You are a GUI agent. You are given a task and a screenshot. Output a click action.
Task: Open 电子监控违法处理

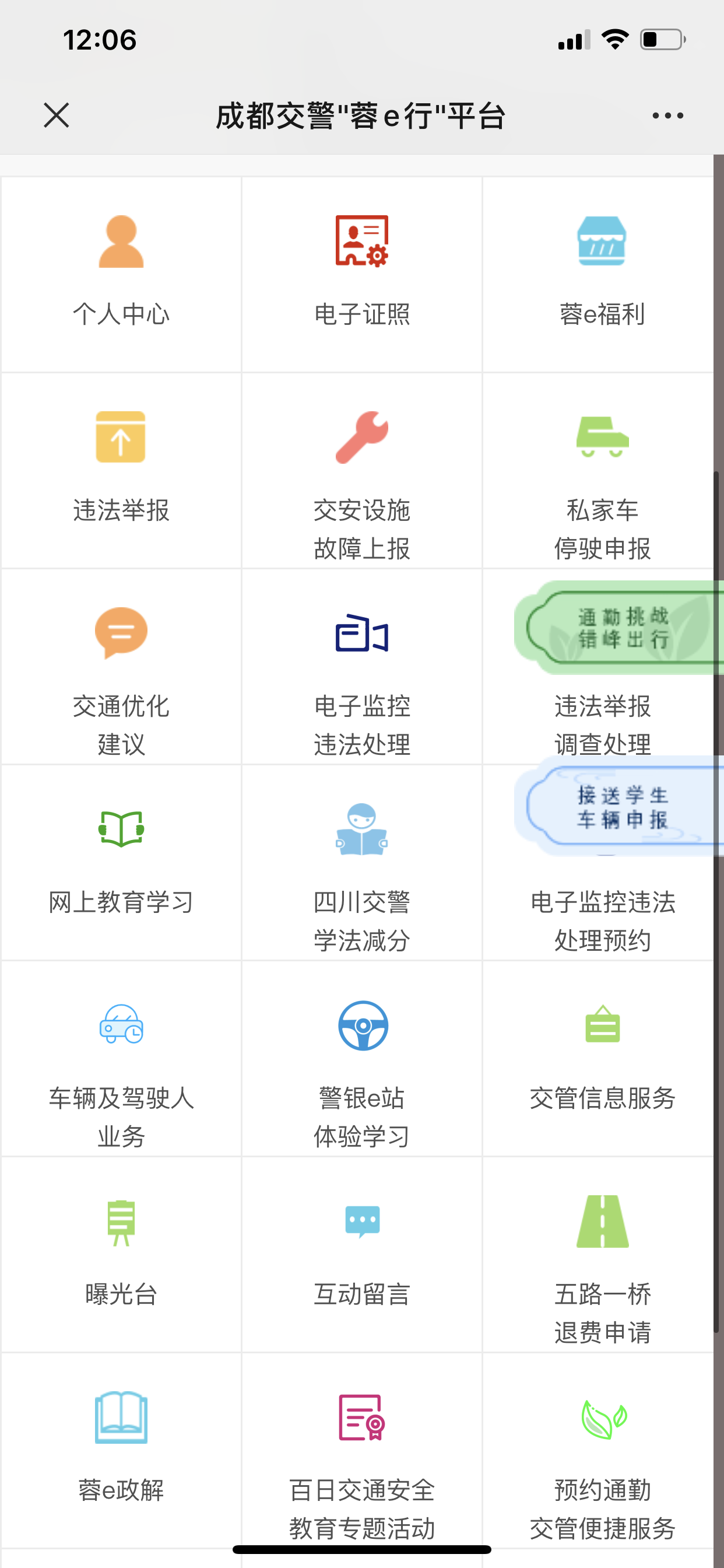pos(362,667)
